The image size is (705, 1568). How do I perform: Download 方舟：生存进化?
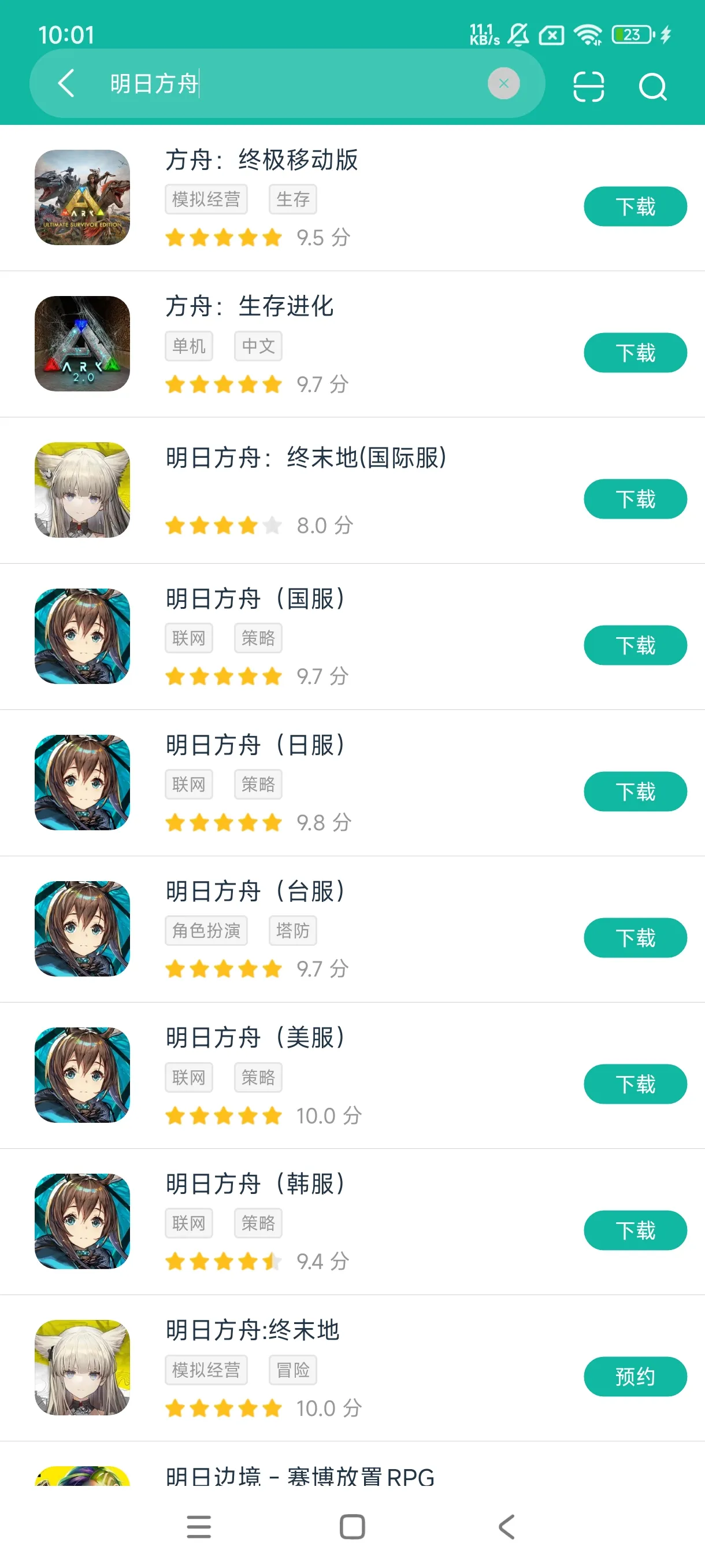tap(634, 352)
